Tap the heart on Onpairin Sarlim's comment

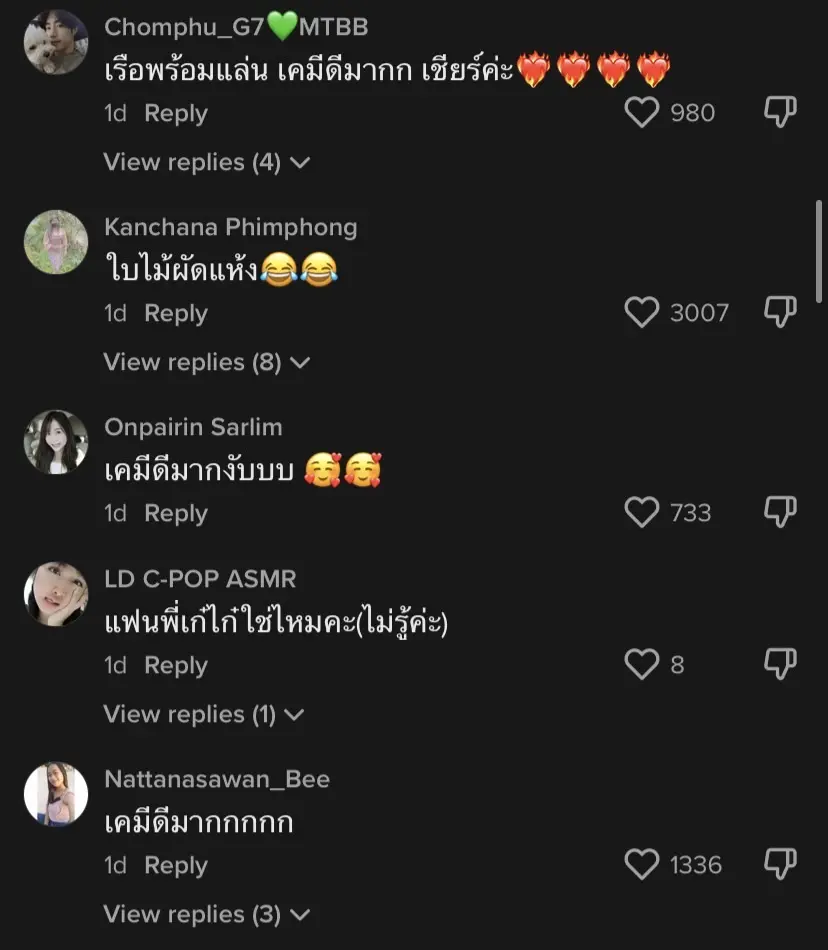pyautogui.click(x=641, y=513)
